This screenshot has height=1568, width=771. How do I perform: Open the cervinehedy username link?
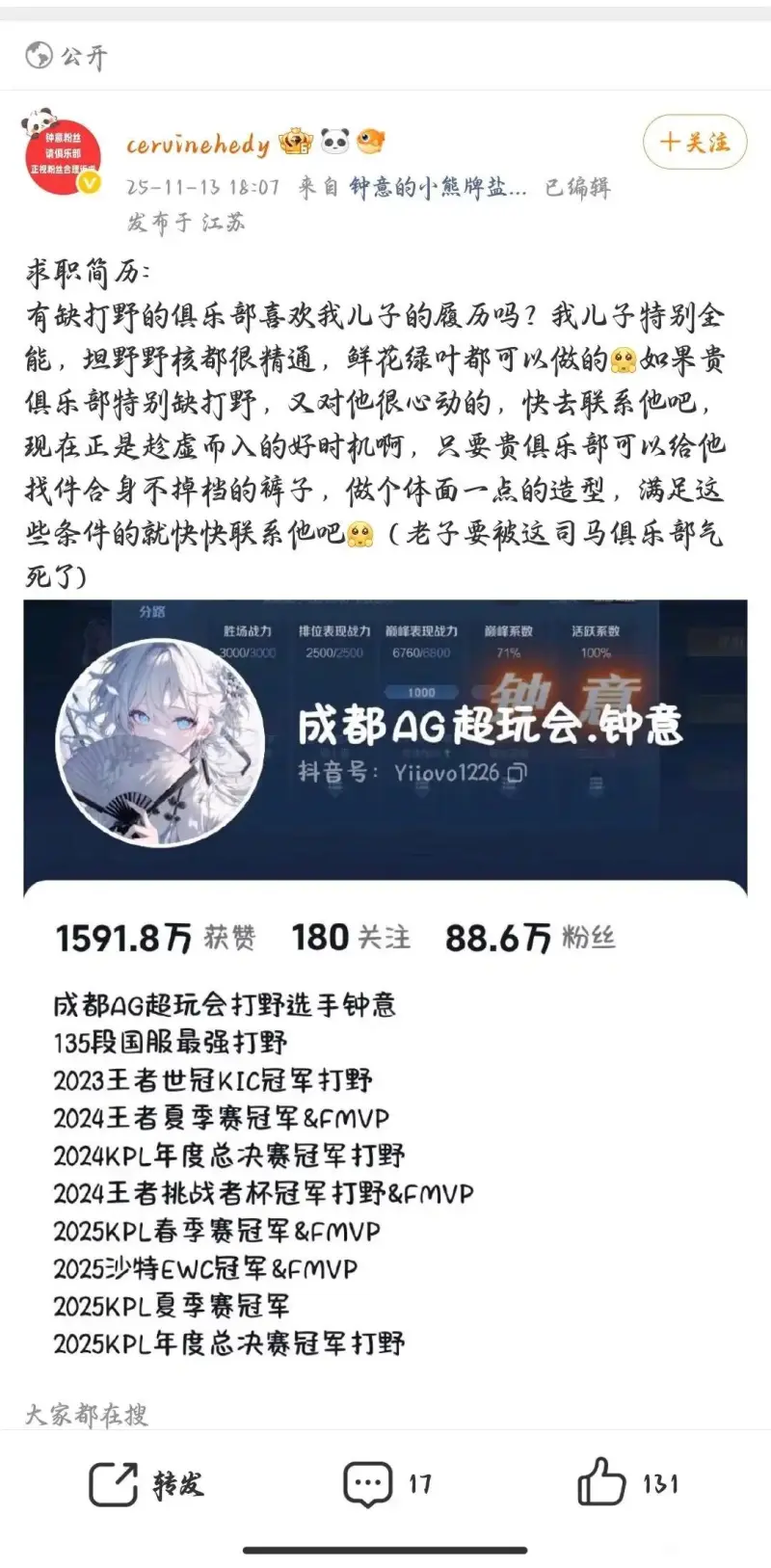coord(198,145)
